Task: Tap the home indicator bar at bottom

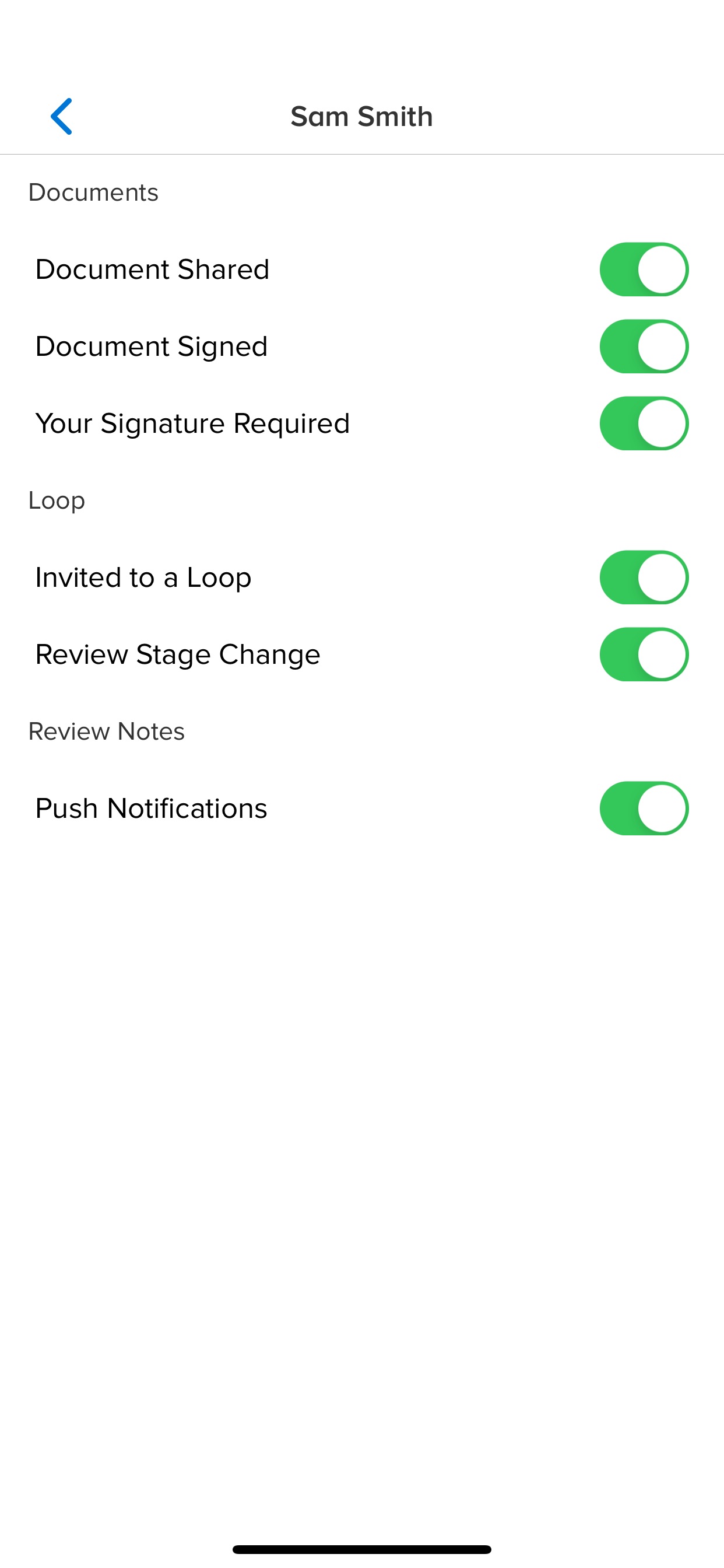Action: [x=362, y=1549]
